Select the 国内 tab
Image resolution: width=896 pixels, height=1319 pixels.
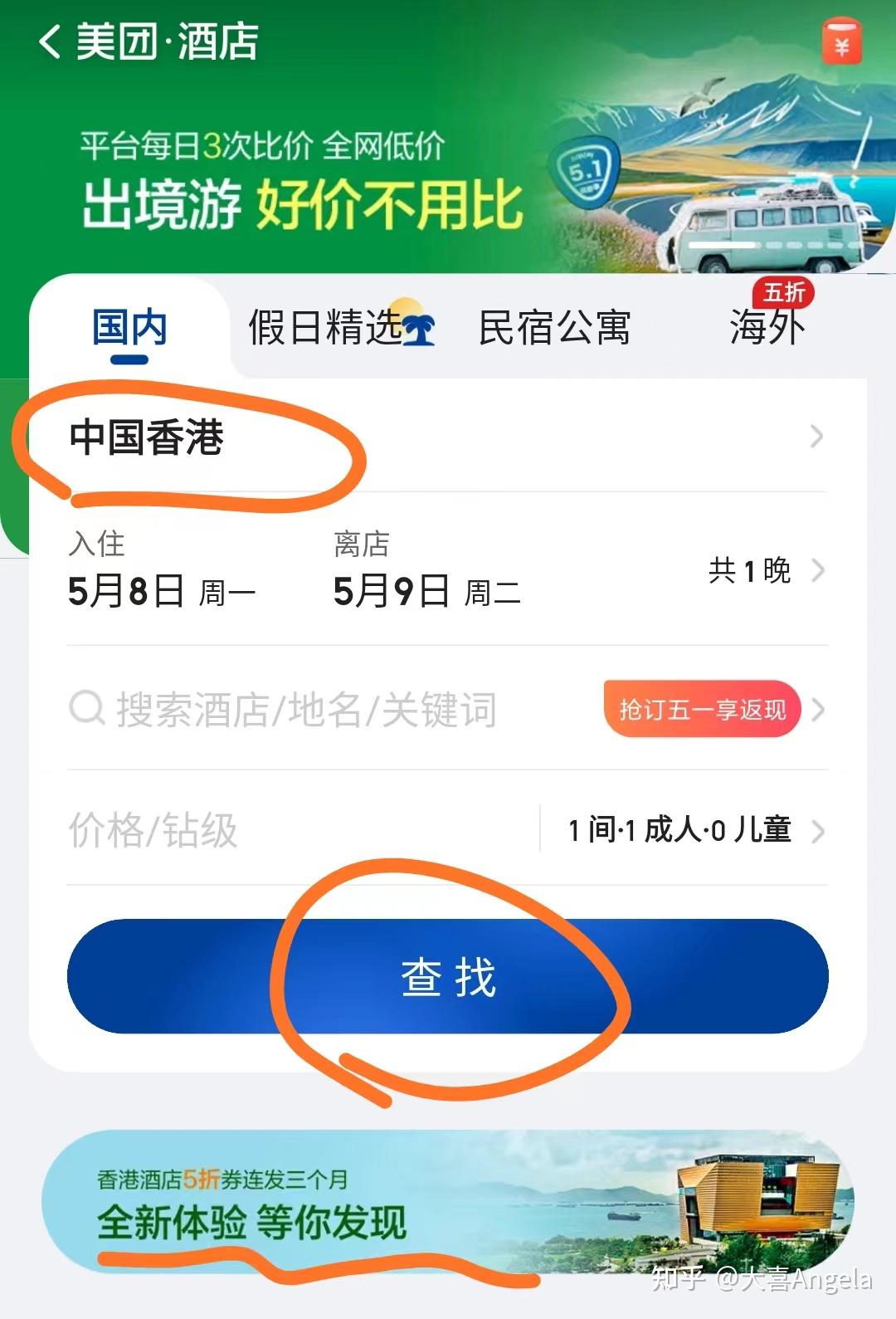(129, 329)
